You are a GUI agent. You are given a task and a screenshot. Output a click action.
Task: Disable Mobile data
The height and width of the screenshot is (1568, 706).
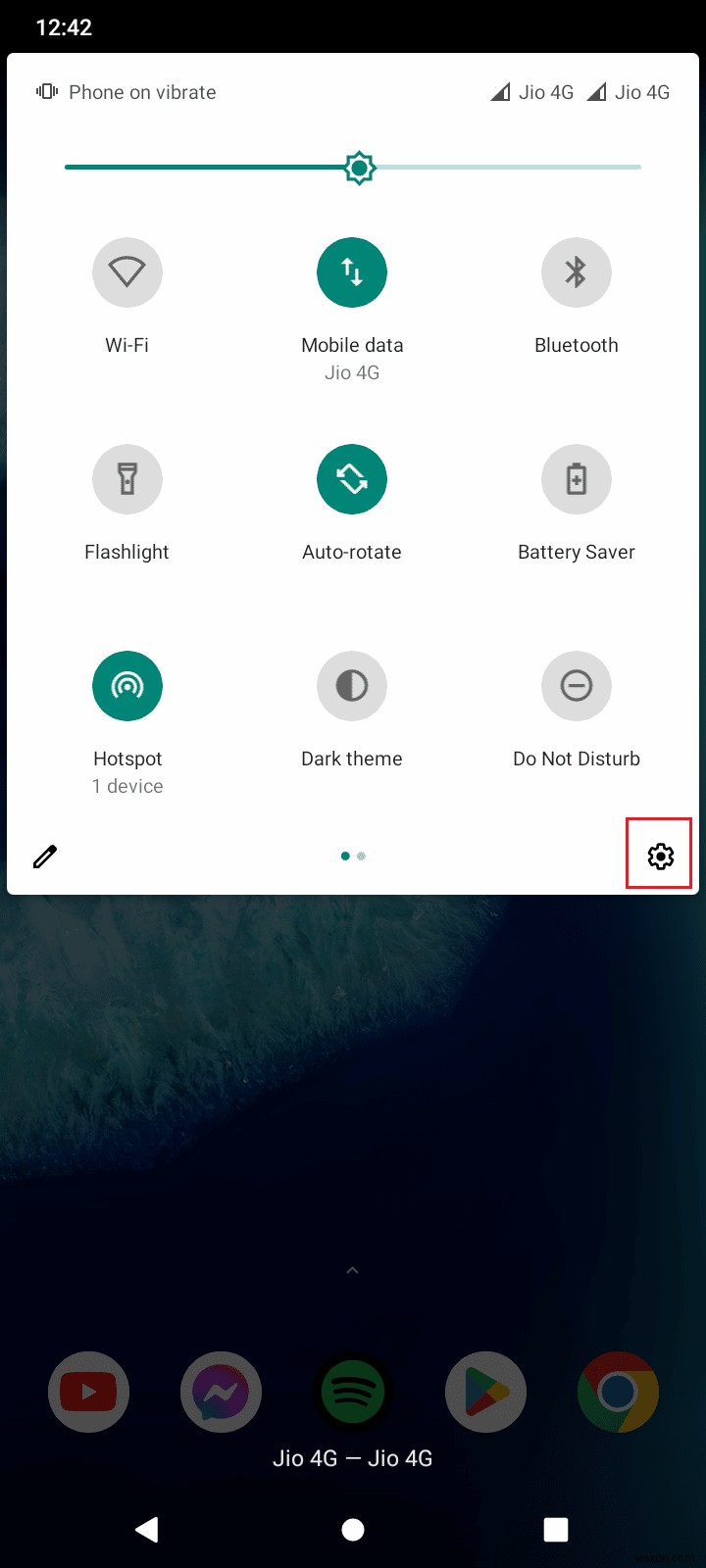click(352, 271)
